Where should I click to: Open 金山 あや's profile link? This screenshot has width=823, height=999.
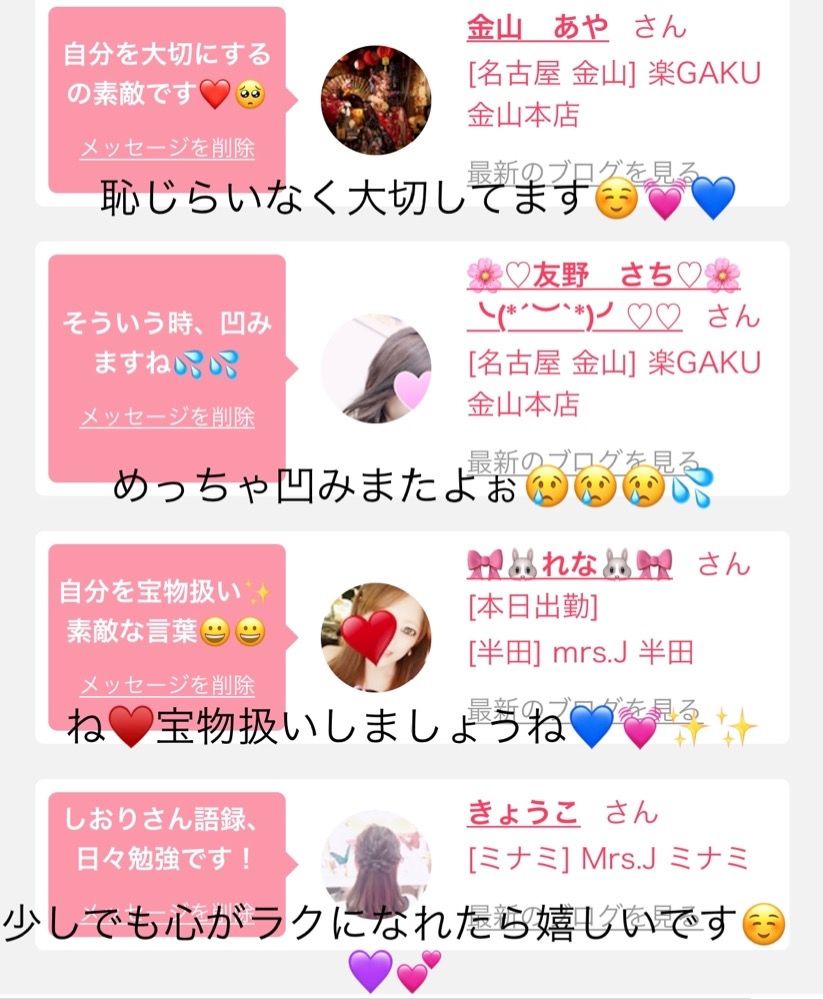coord(537,27)
